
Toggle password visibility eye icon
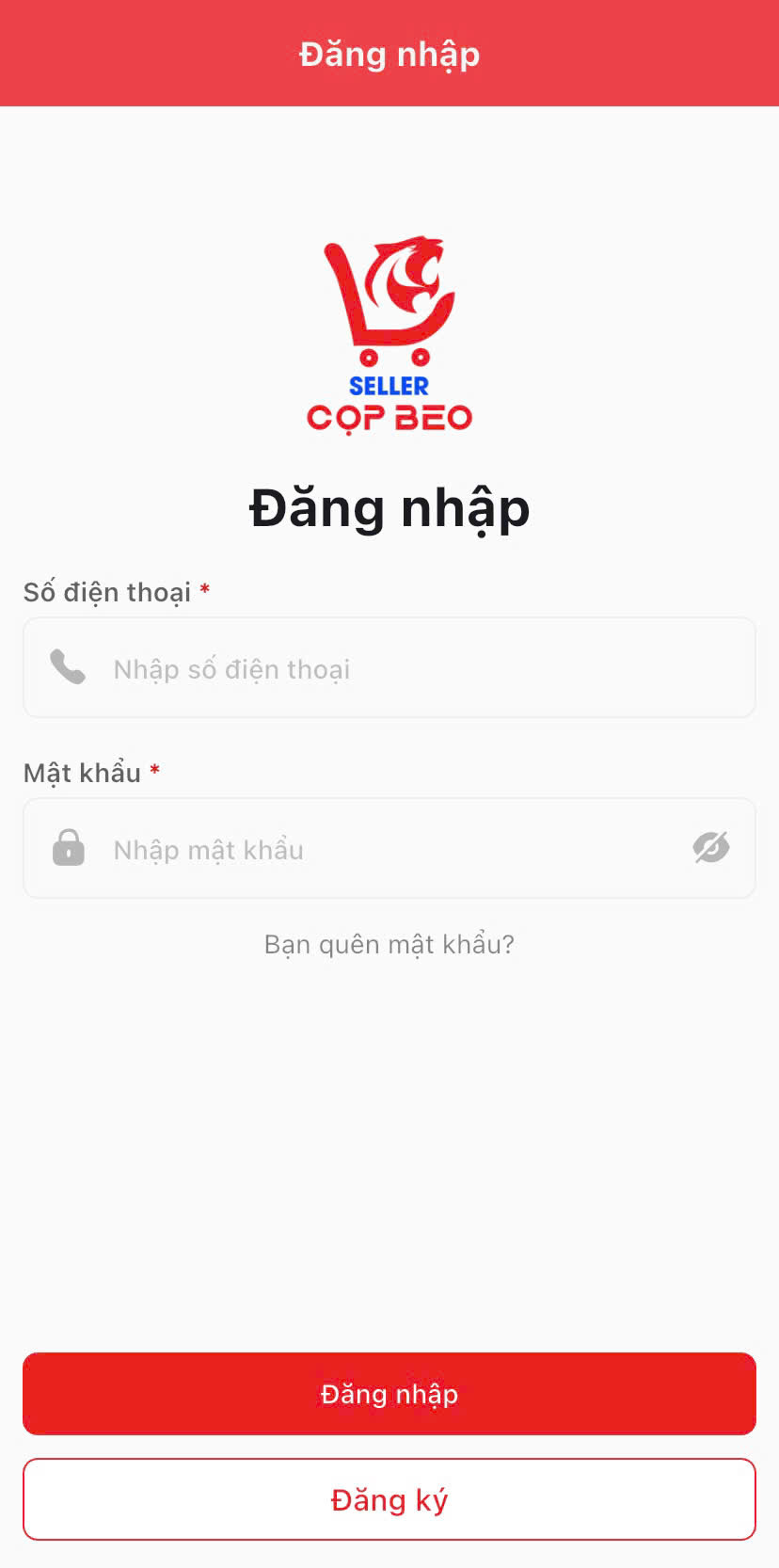coord(711,848)
